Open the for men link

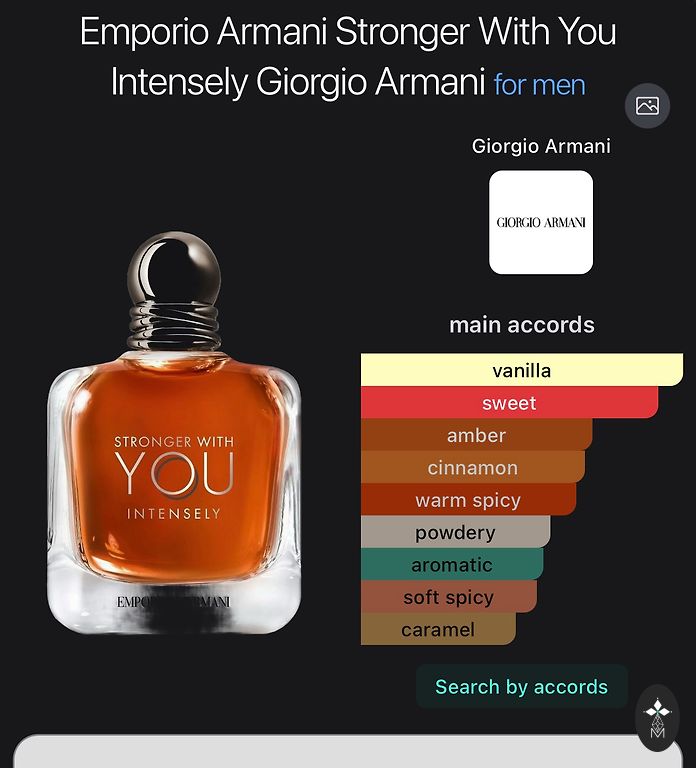point(539,84)
